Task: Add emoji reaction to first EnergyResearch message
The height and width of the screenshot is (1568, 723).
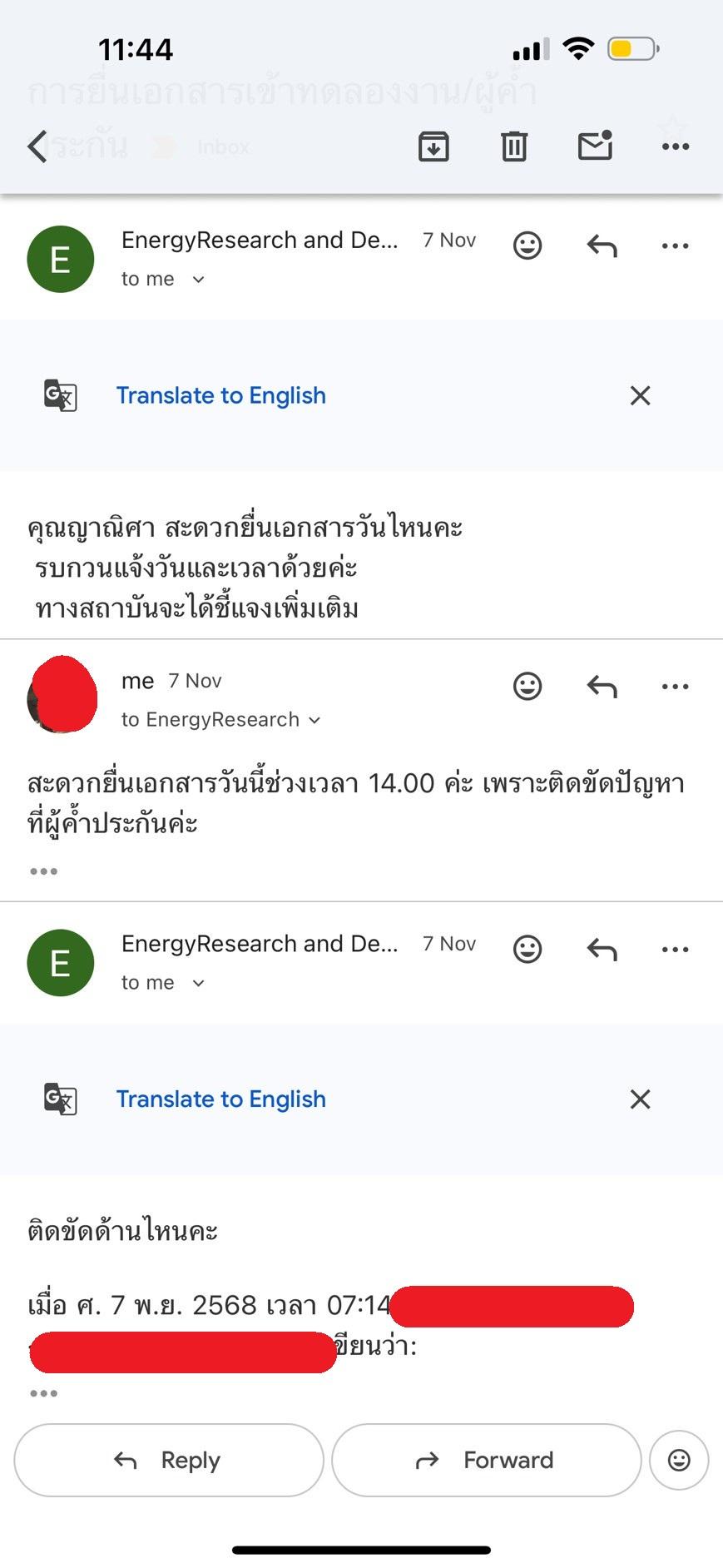Action: coord(527,246)
